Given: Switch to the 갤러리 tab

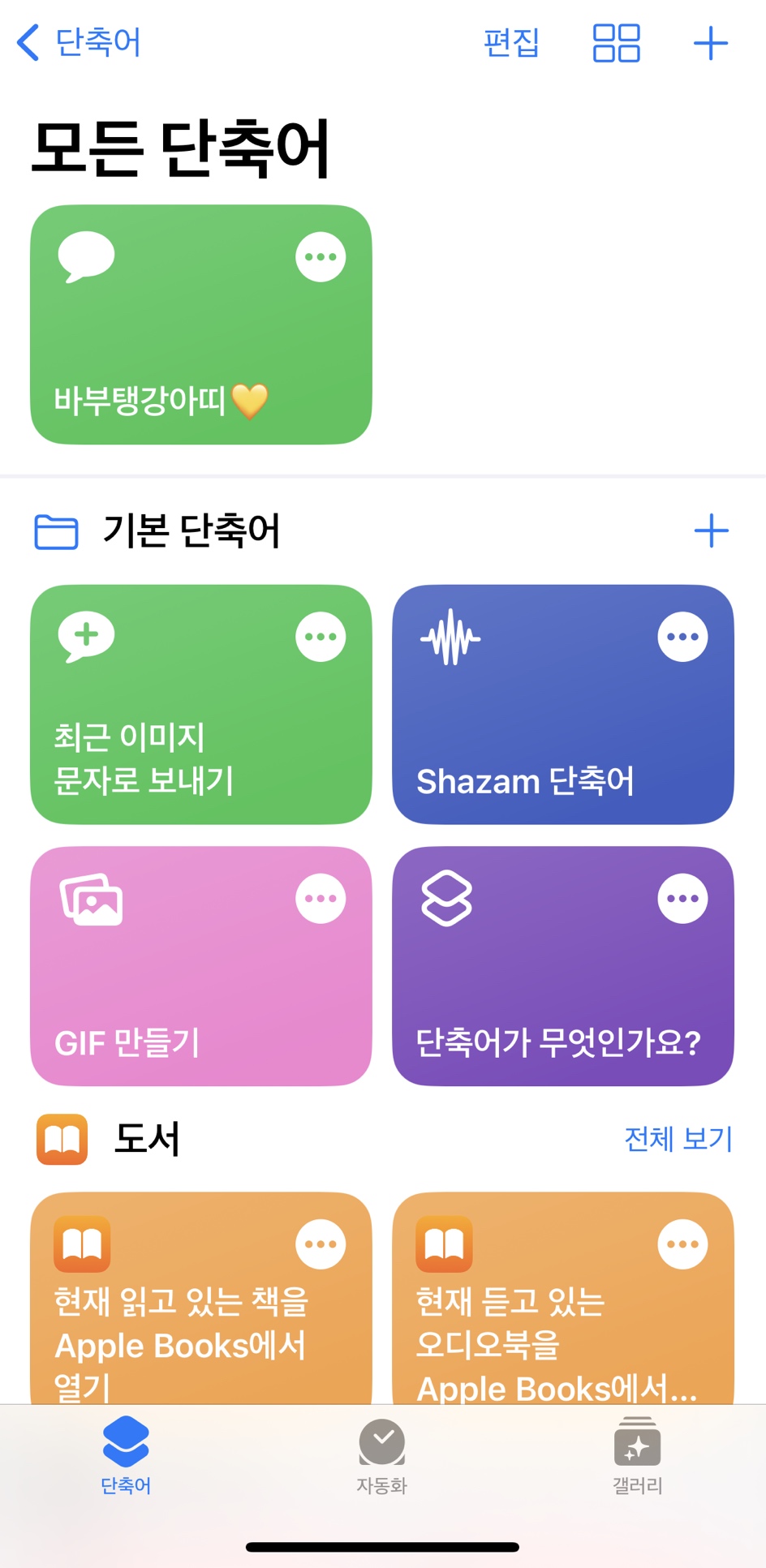Looking at the screenshot, I should (x=637, y=1457).
